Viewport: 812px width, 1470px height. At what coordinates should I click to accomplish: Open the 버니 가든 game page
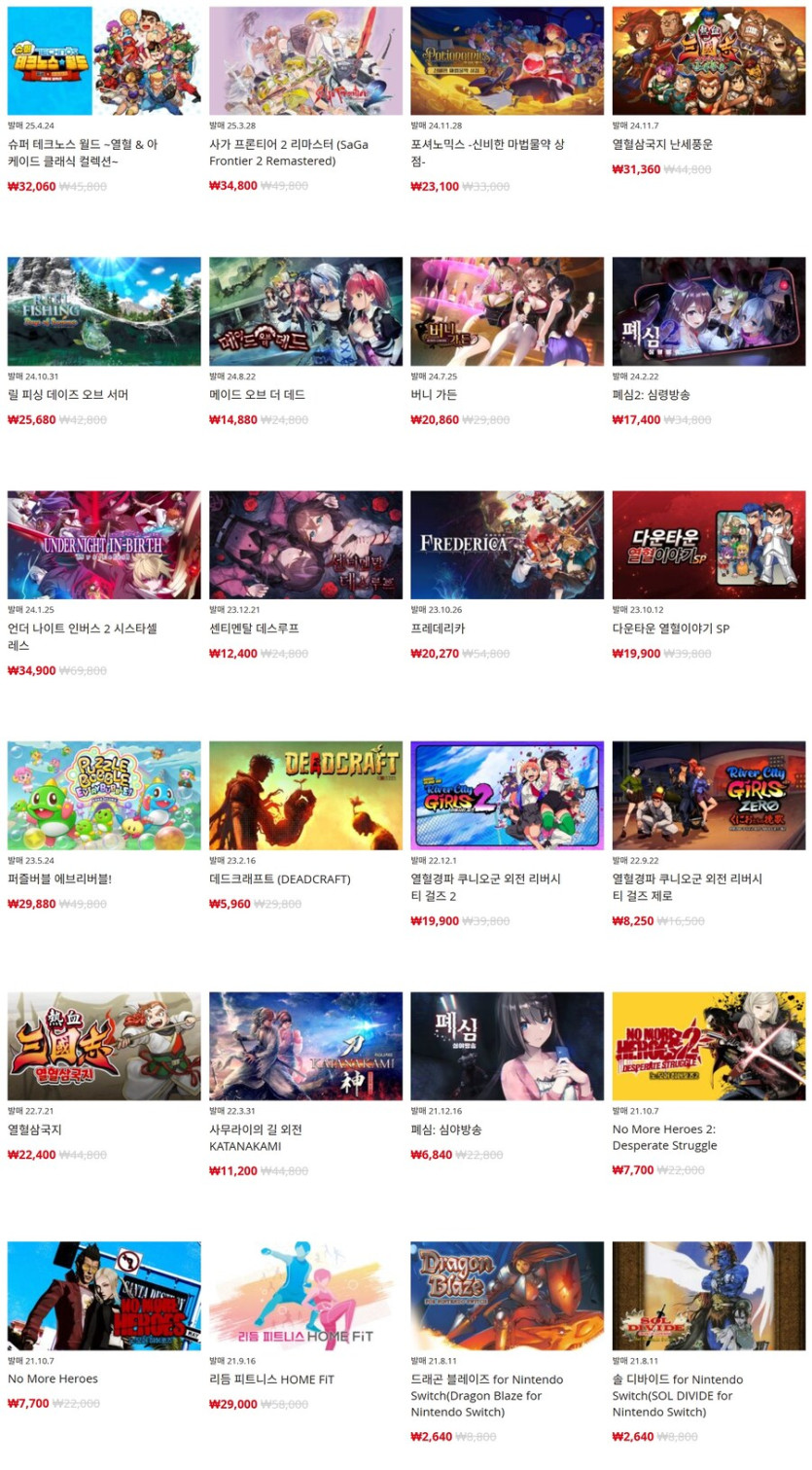click(x=507, y=311)
